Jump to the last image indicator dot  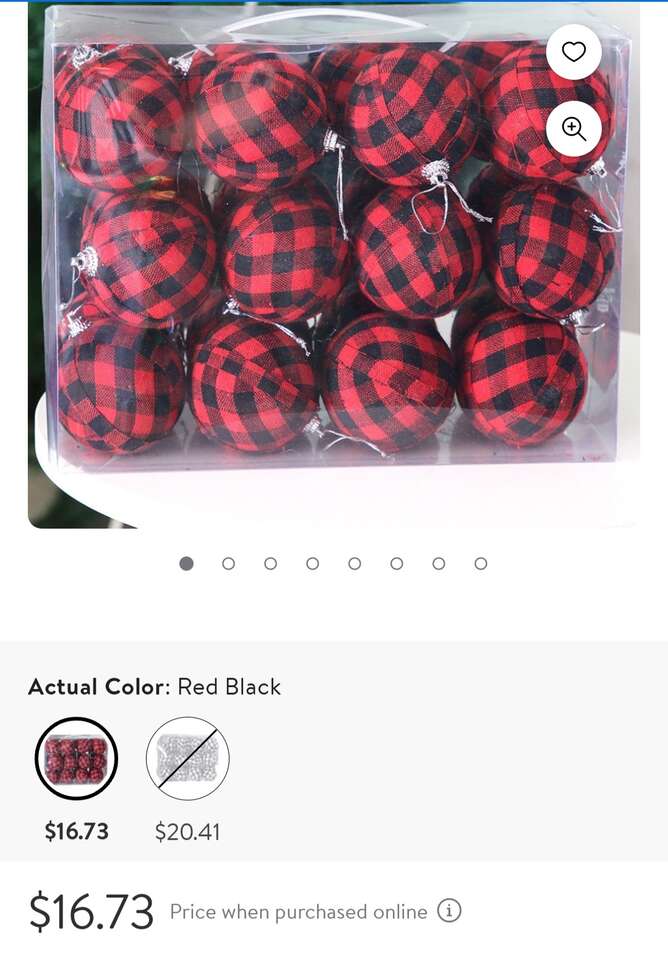click(481, 564)
